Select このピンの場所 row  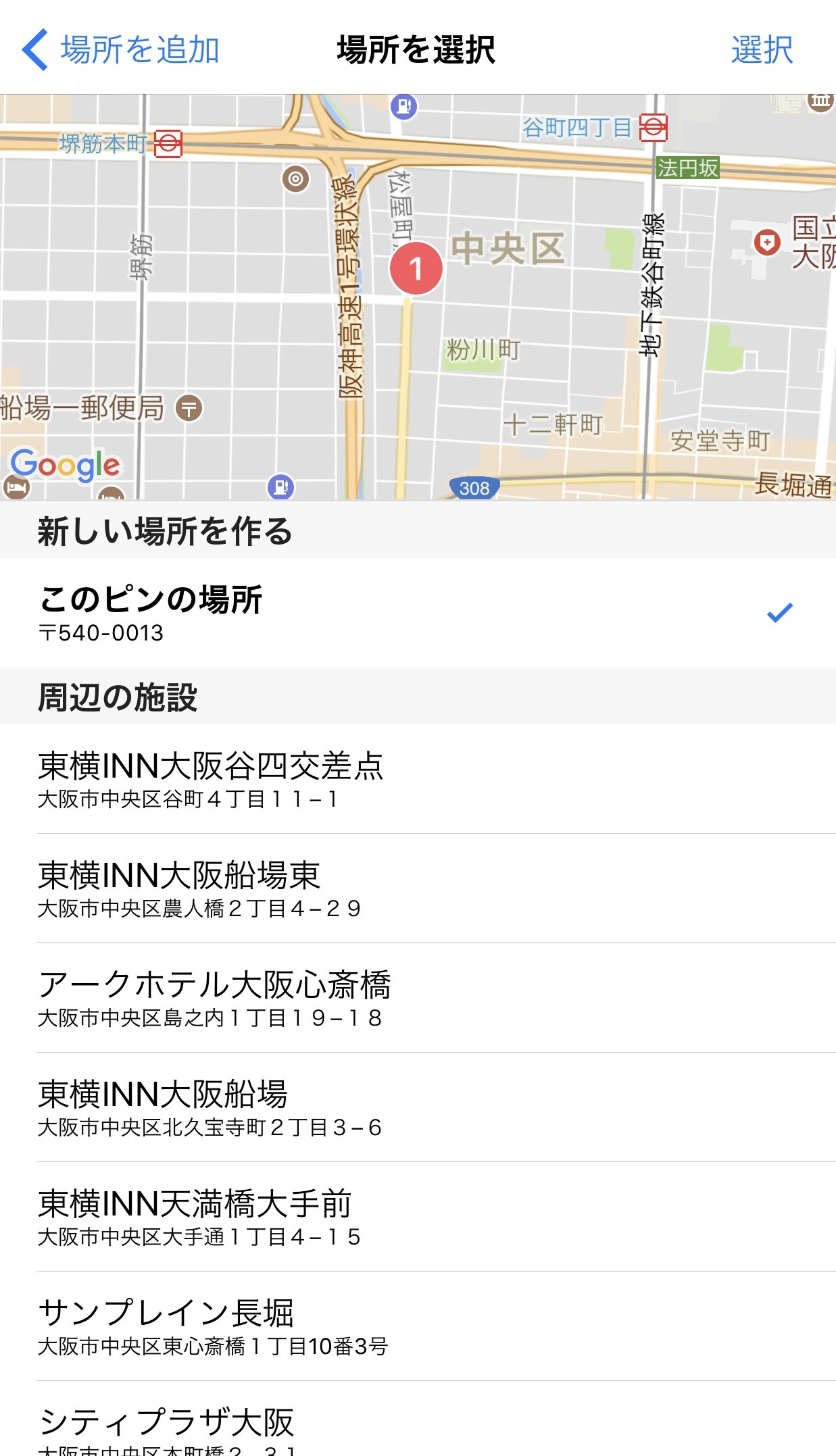[x=418, y=613]
